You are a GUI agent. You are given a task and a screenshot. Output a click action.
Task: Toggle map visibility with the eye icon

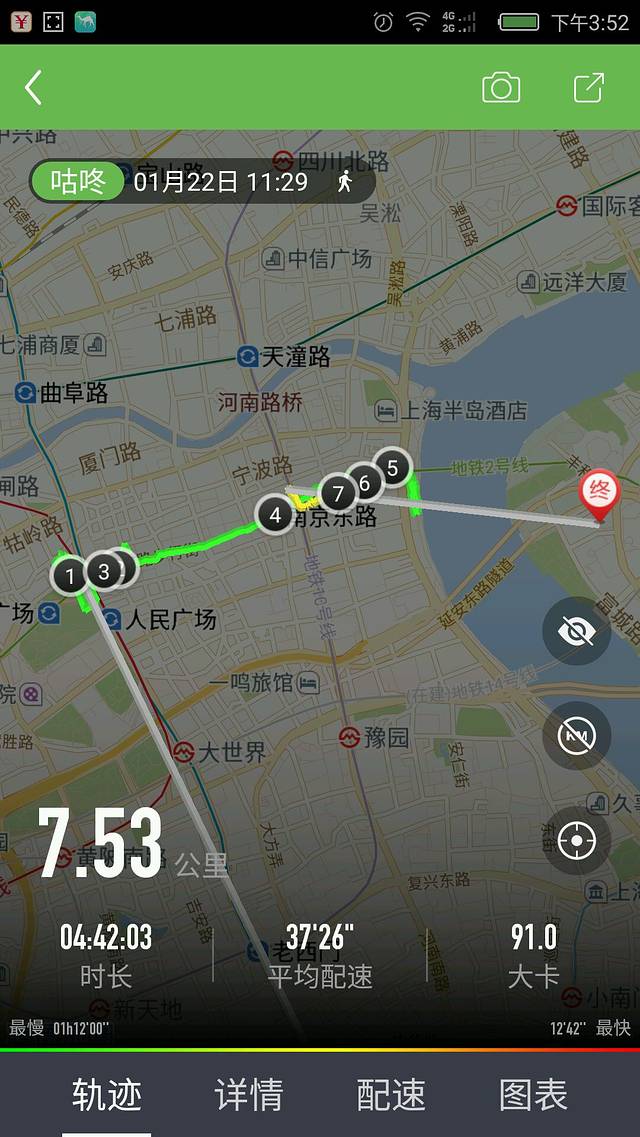[576, 631]
